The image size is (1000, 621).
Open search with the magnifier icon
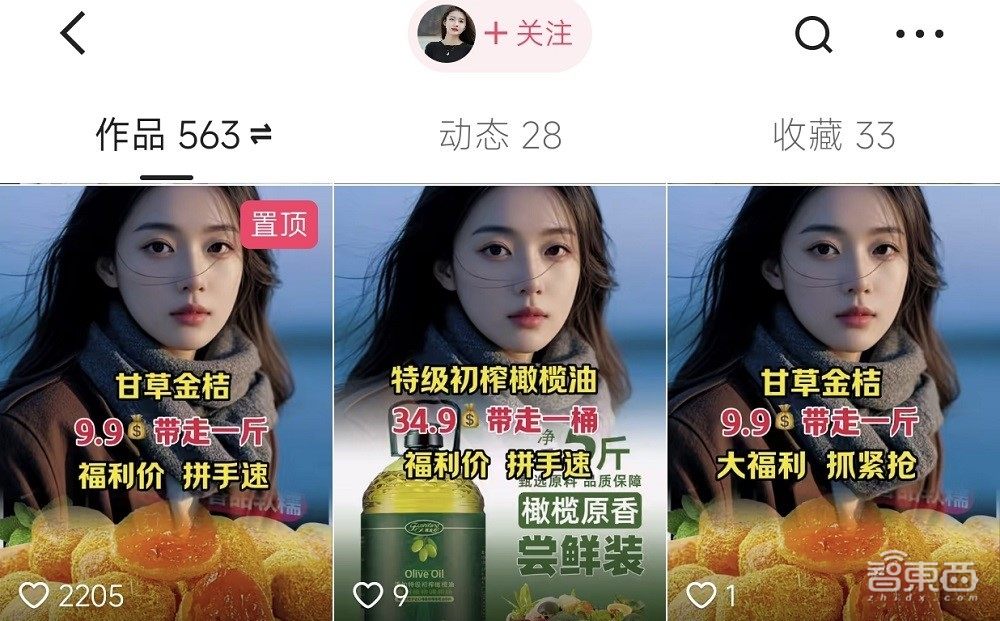pyautogui.click(x=813, y=35)
